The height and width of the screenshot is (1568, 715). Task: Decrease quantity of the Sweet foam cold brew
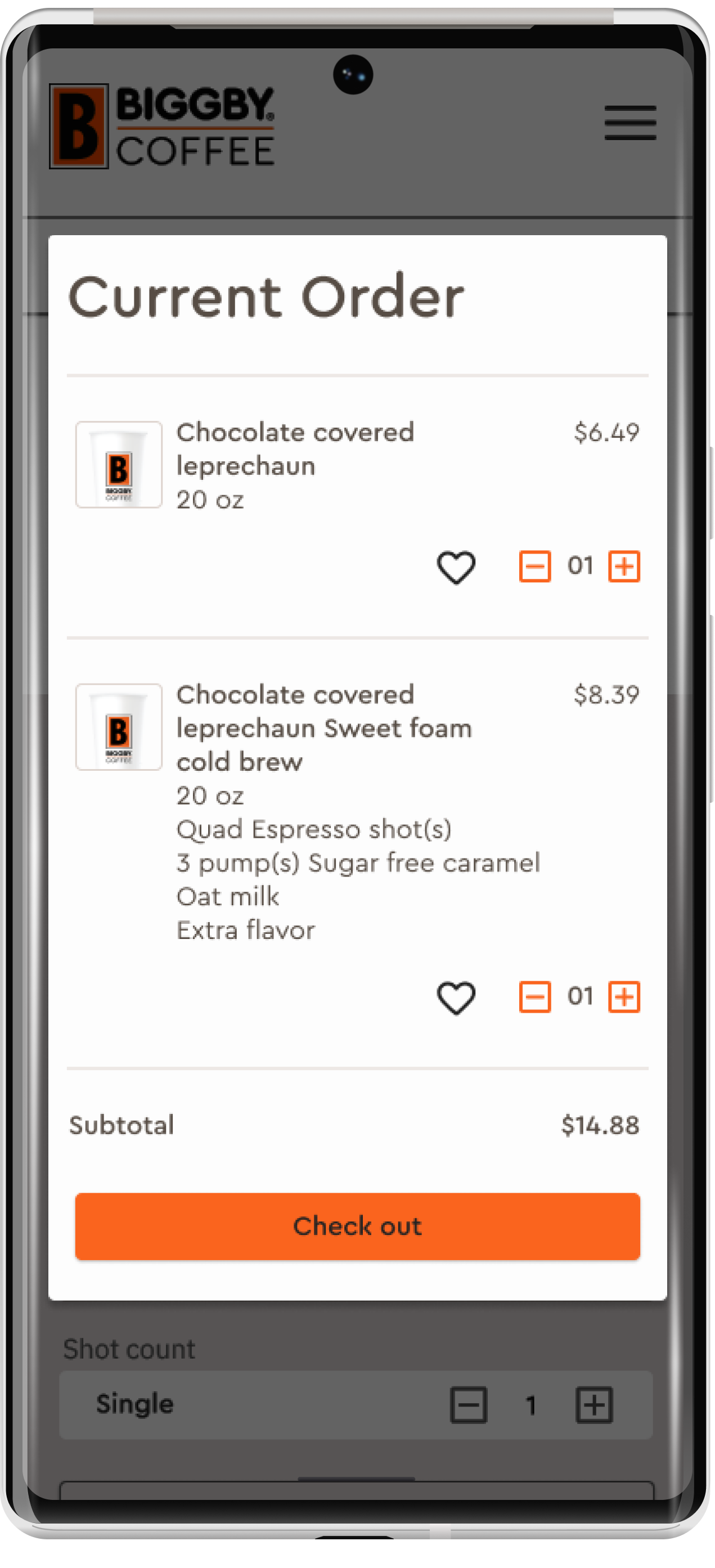[534, 997]
